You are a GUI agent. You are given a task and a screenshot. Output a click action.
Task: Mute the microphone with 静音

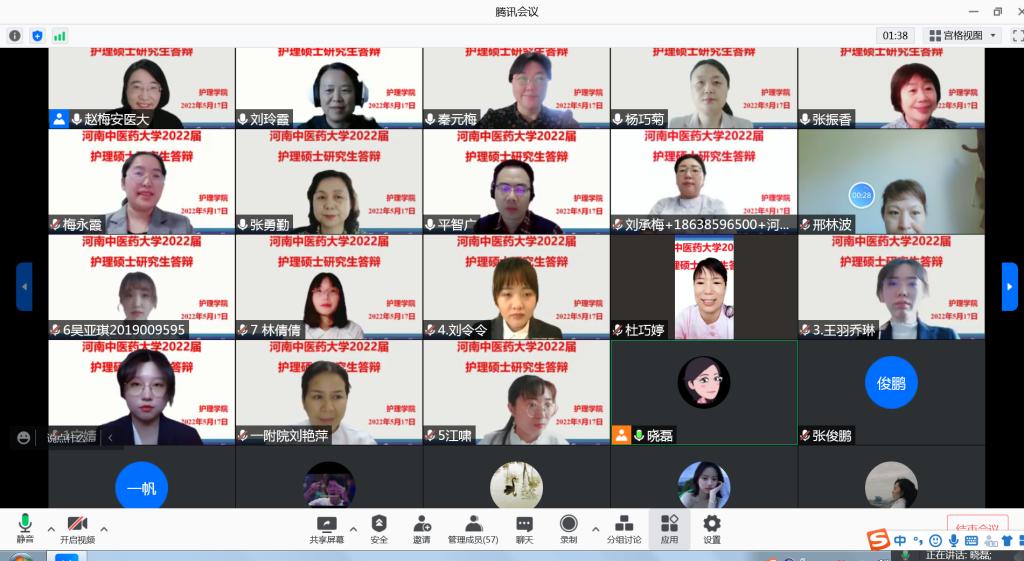pyautogui.click(x=24, y=528)
